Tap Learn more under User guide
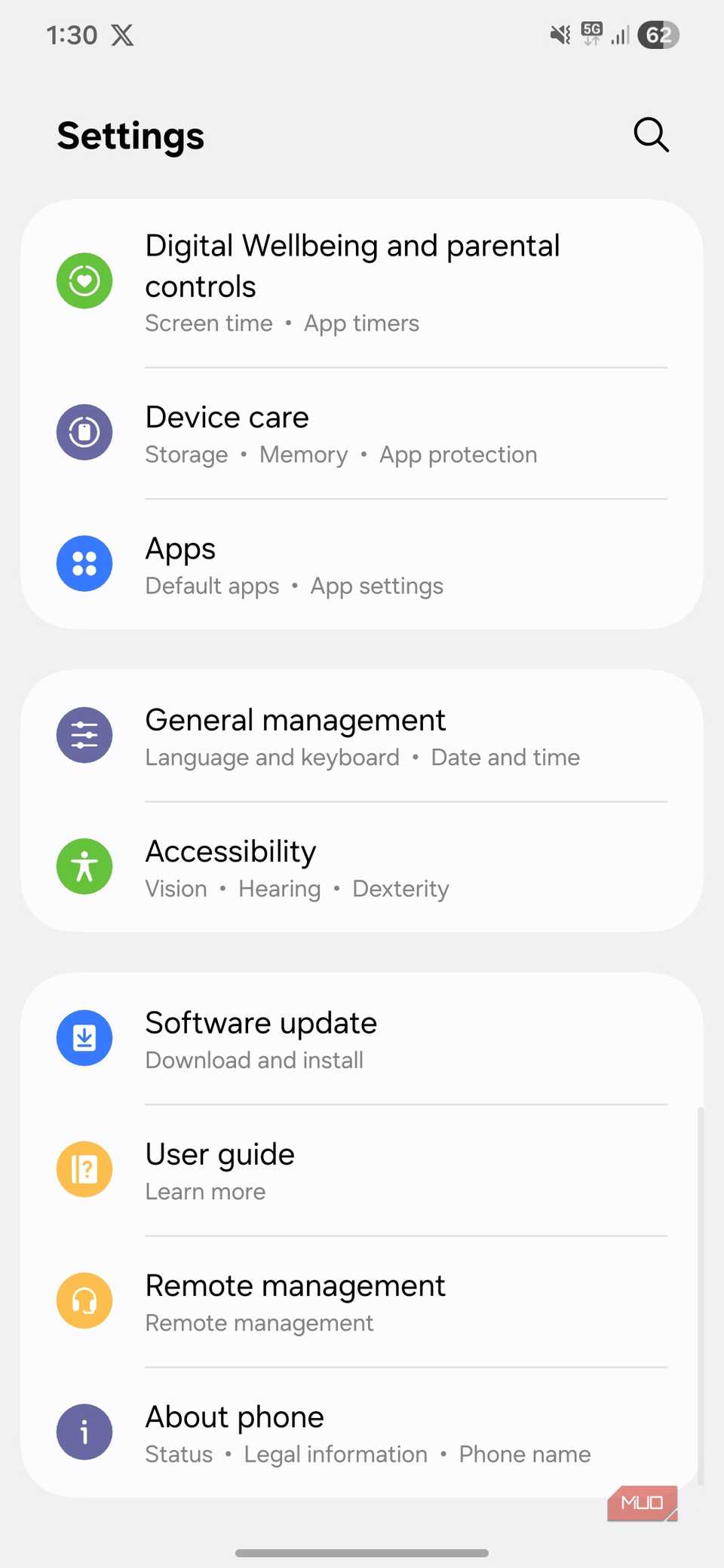The height and width of the screenshot is (1568, 724). point(204,1191)
